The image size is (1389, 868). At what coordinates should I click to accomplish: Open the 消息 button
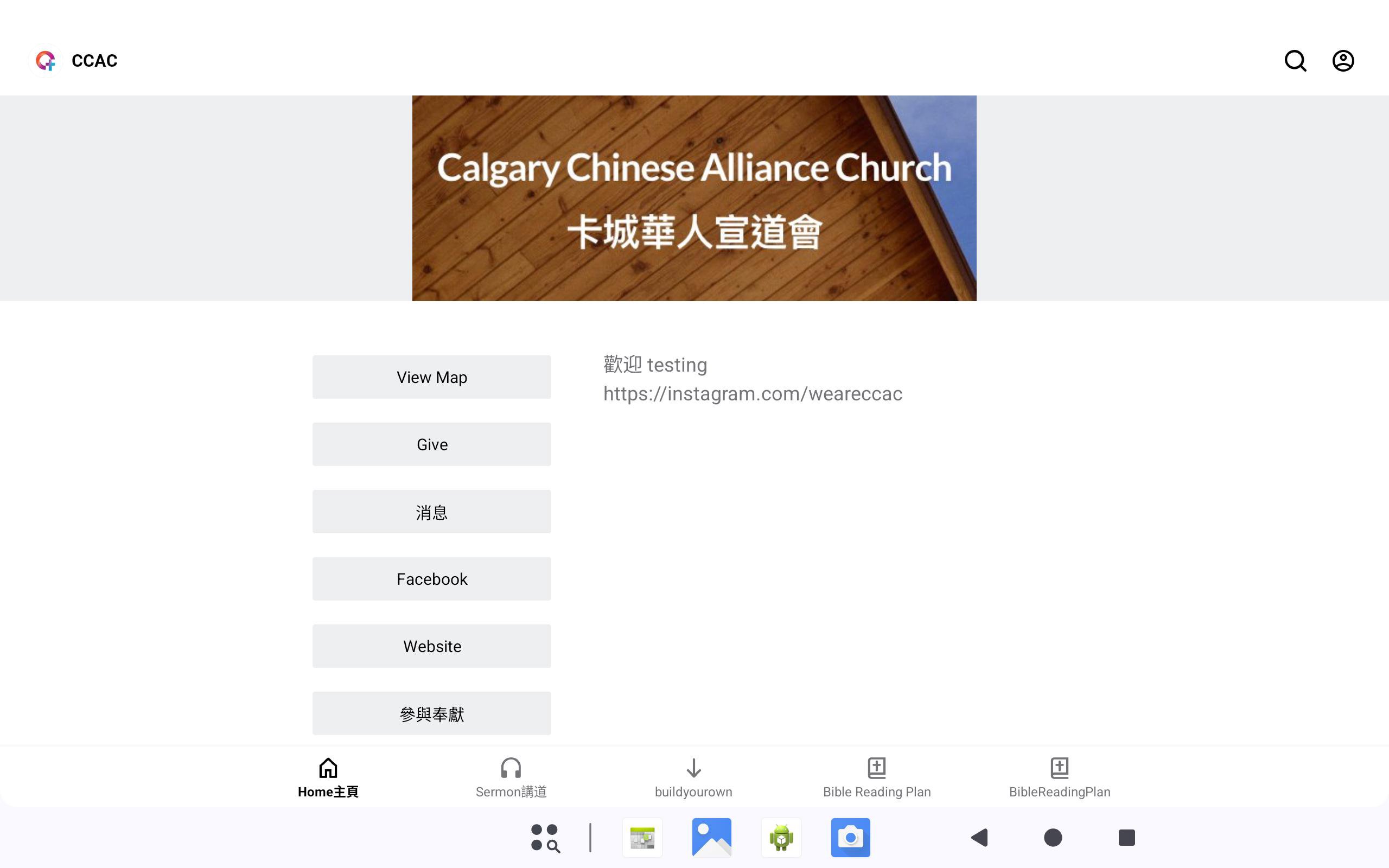(x=432, y=512)
